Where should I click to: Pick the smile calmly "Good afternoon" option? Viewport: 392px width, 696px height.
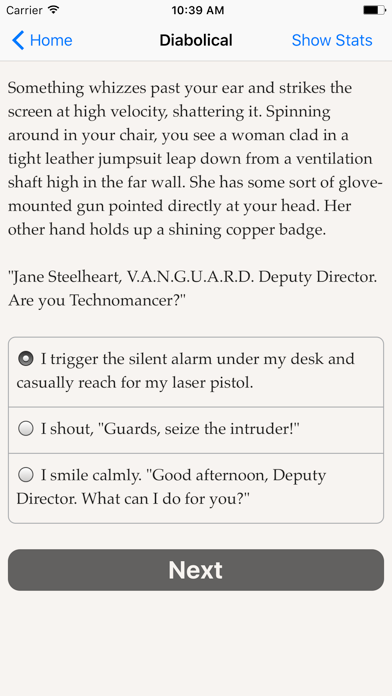(x=196, y=488)
